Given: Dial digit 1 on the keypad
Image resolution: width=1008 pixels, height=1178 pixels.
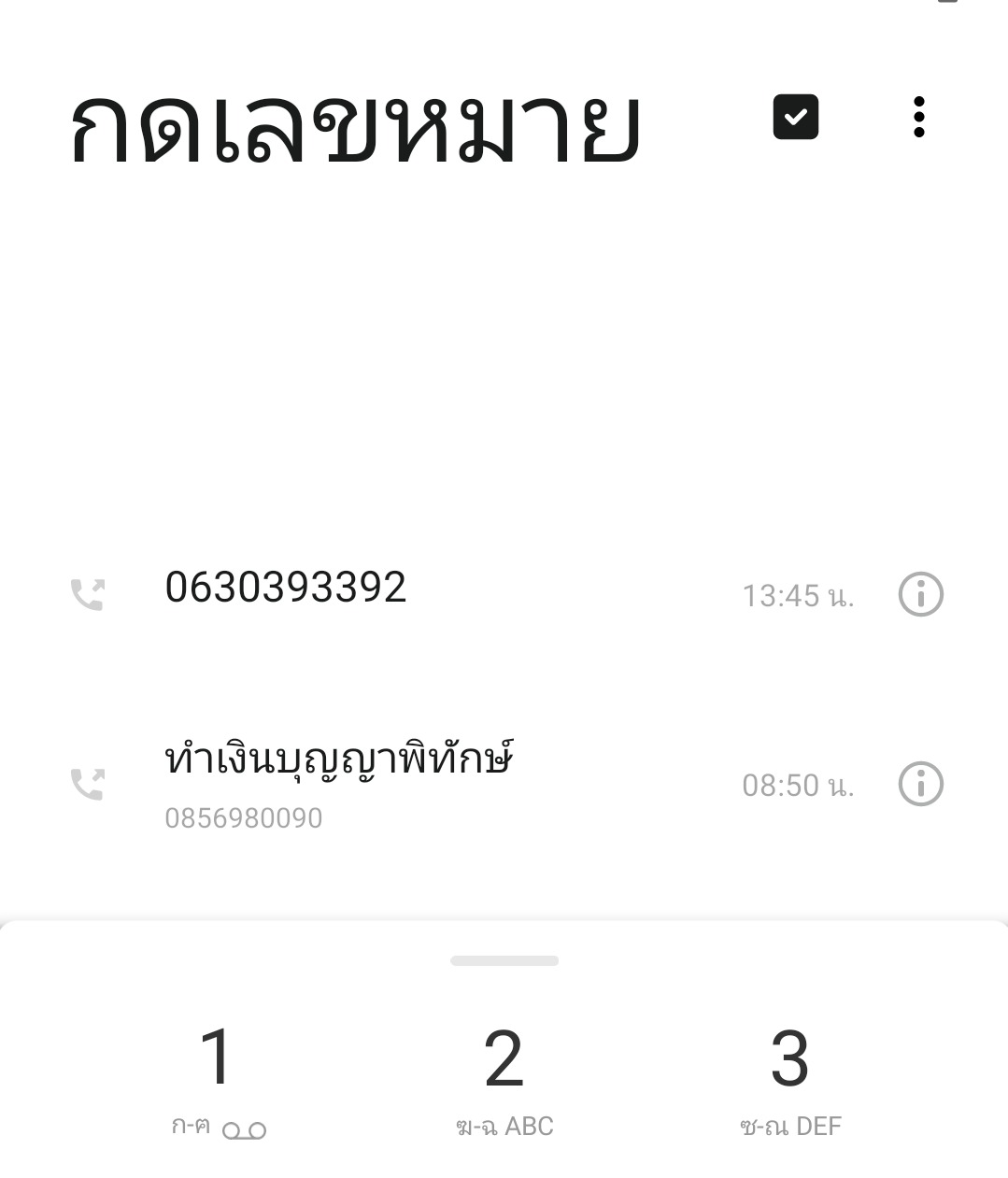Looking at the screenshot, I should point(218,1076).
